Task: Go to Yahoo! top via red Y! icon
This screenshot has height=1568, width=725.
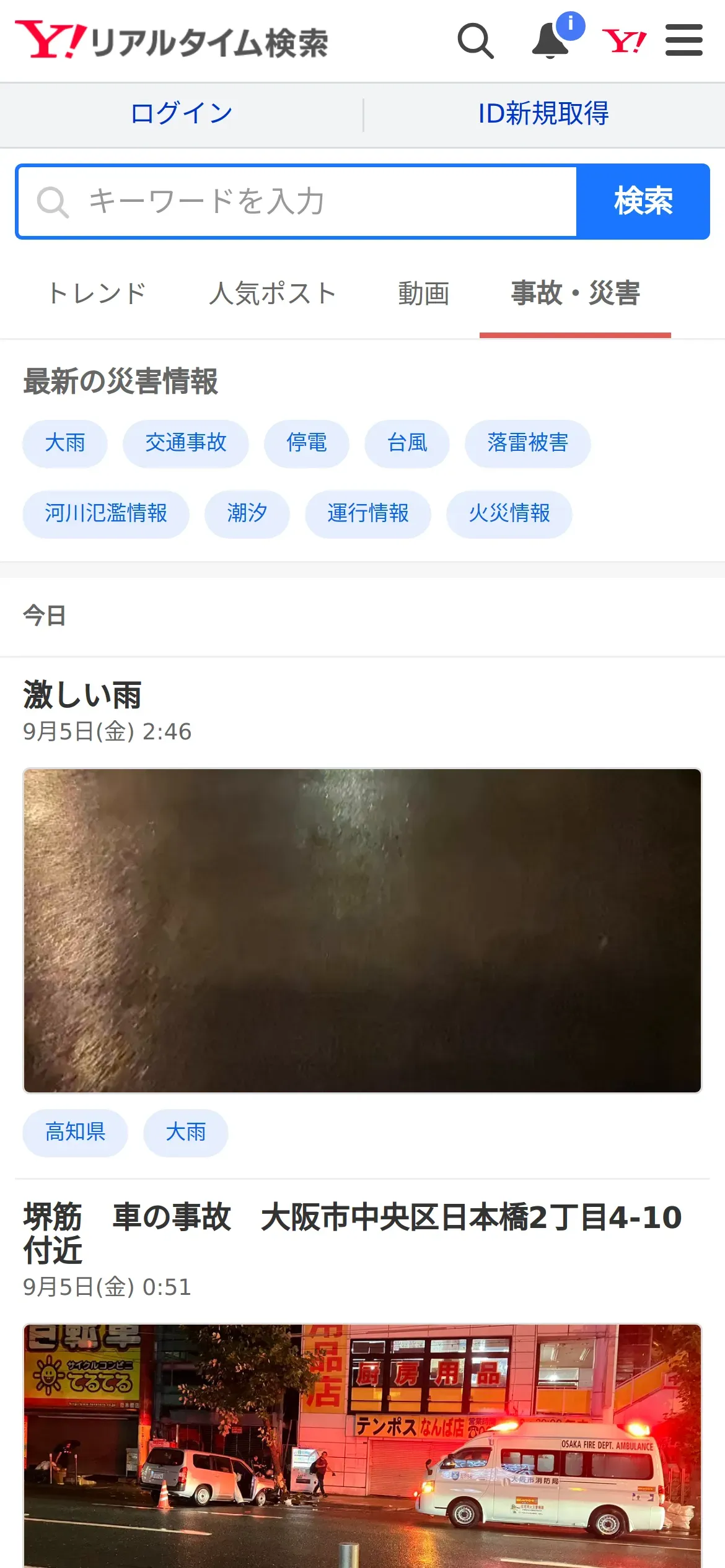Action: (624, 41)
